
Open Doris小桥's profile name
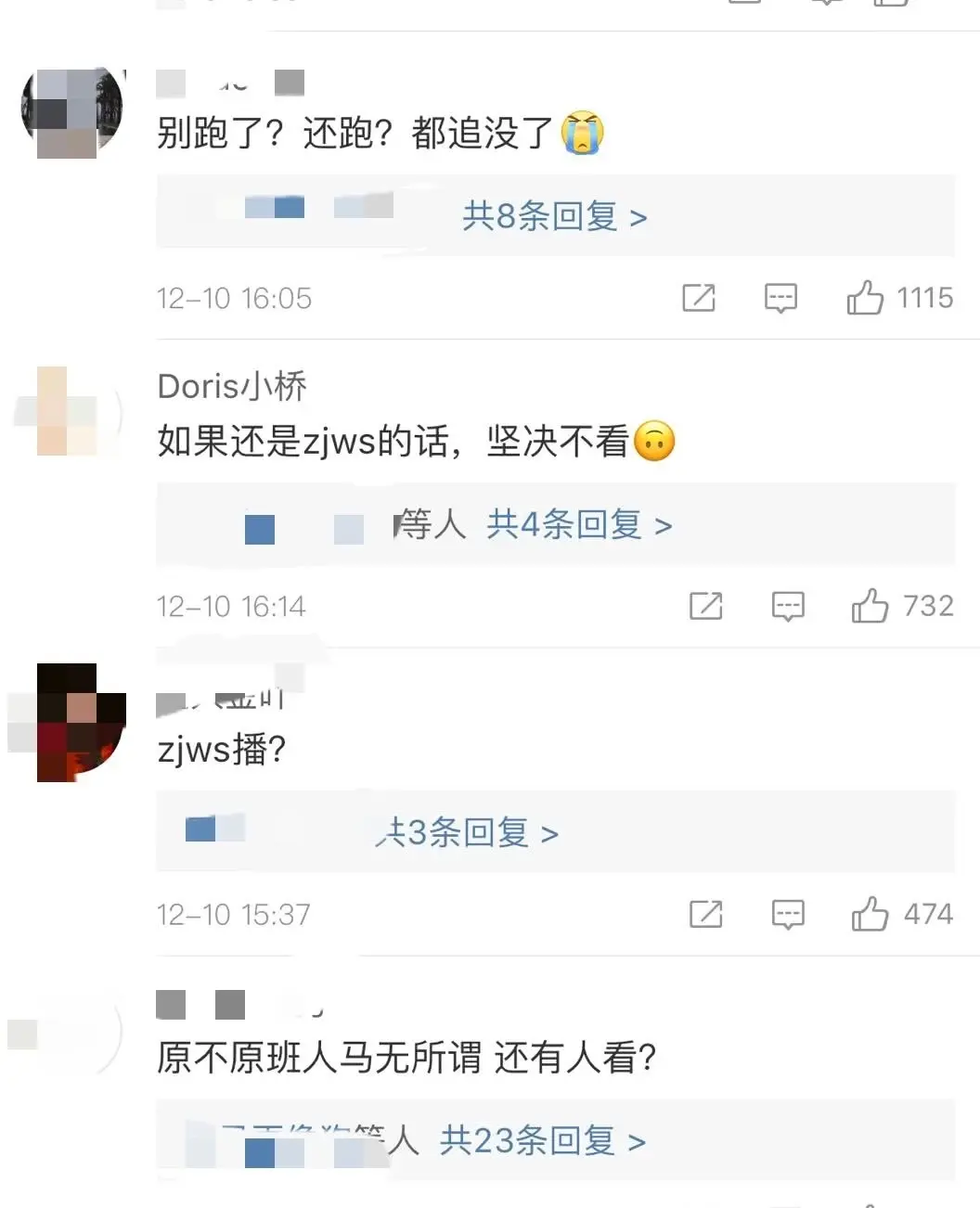coord(232,386)
